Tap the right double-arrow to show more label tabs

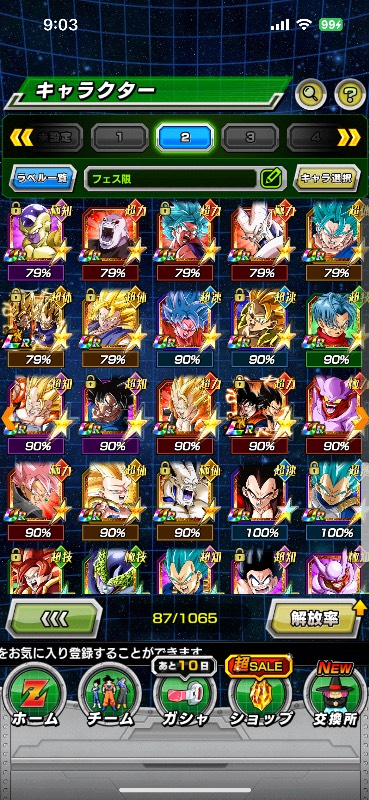coord(349,137)
